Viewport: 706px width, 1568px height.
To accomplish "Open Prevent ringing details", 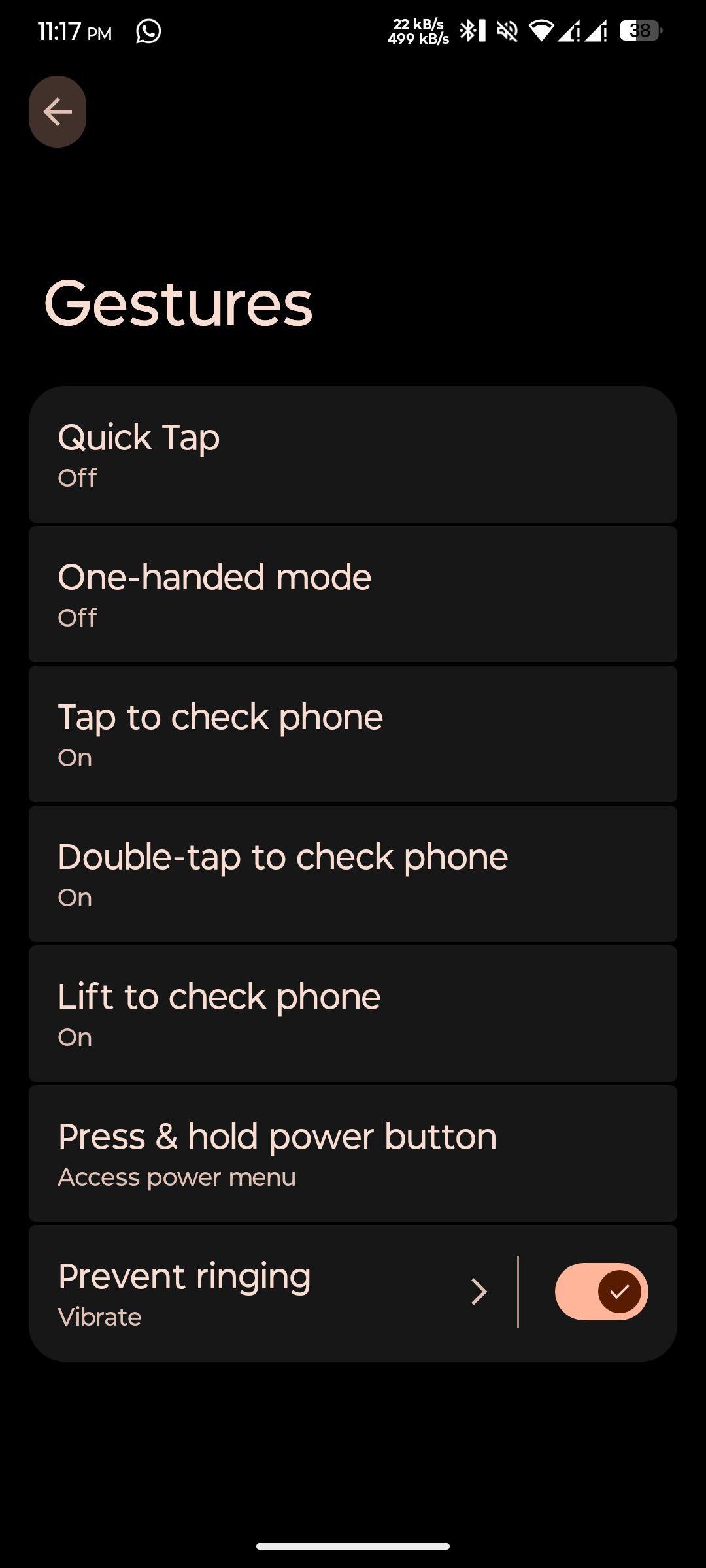I will (273, 1294).
